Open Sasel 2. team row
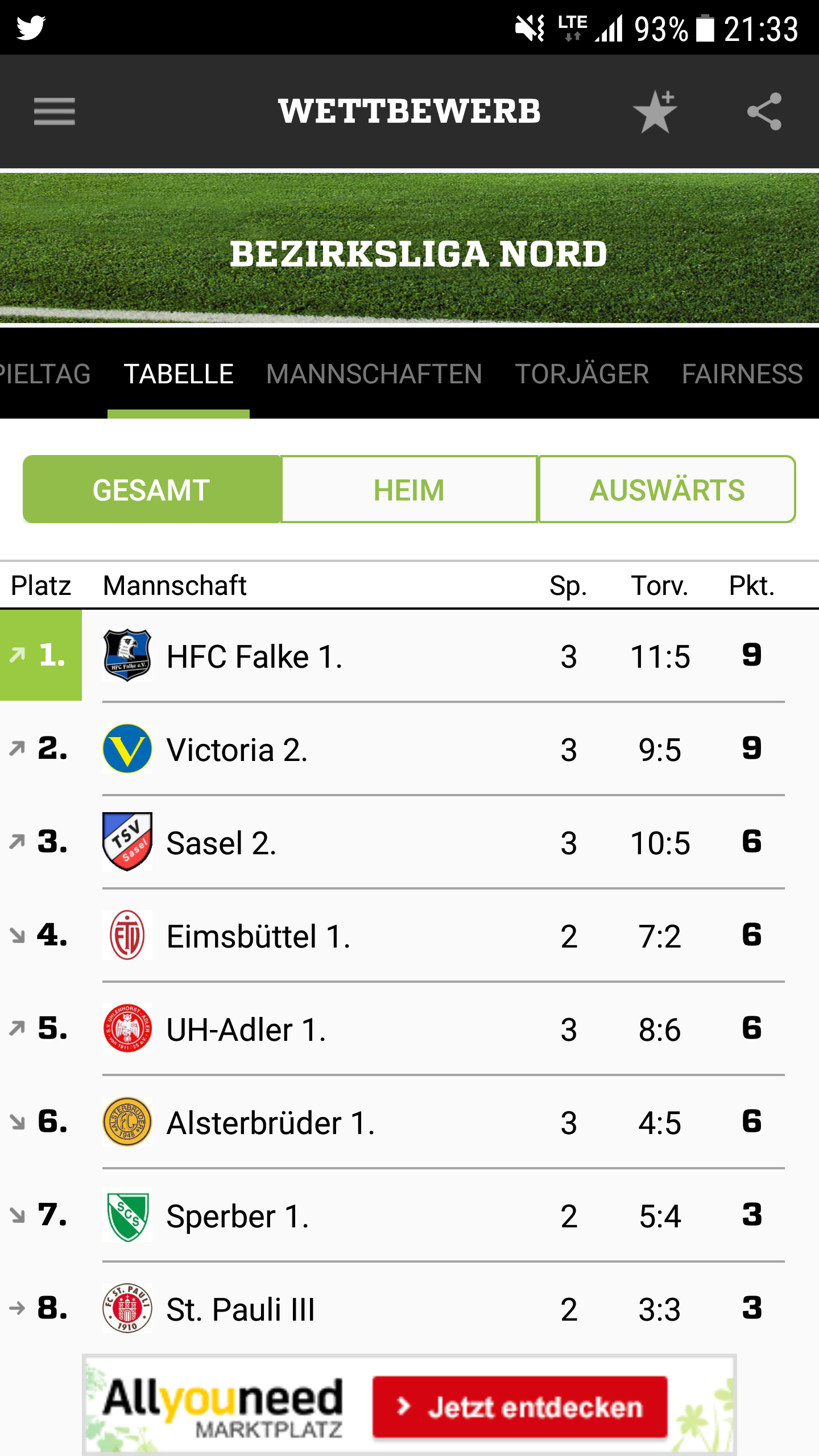Viewport: 819px width, 1456px height. tap(409, 842)
